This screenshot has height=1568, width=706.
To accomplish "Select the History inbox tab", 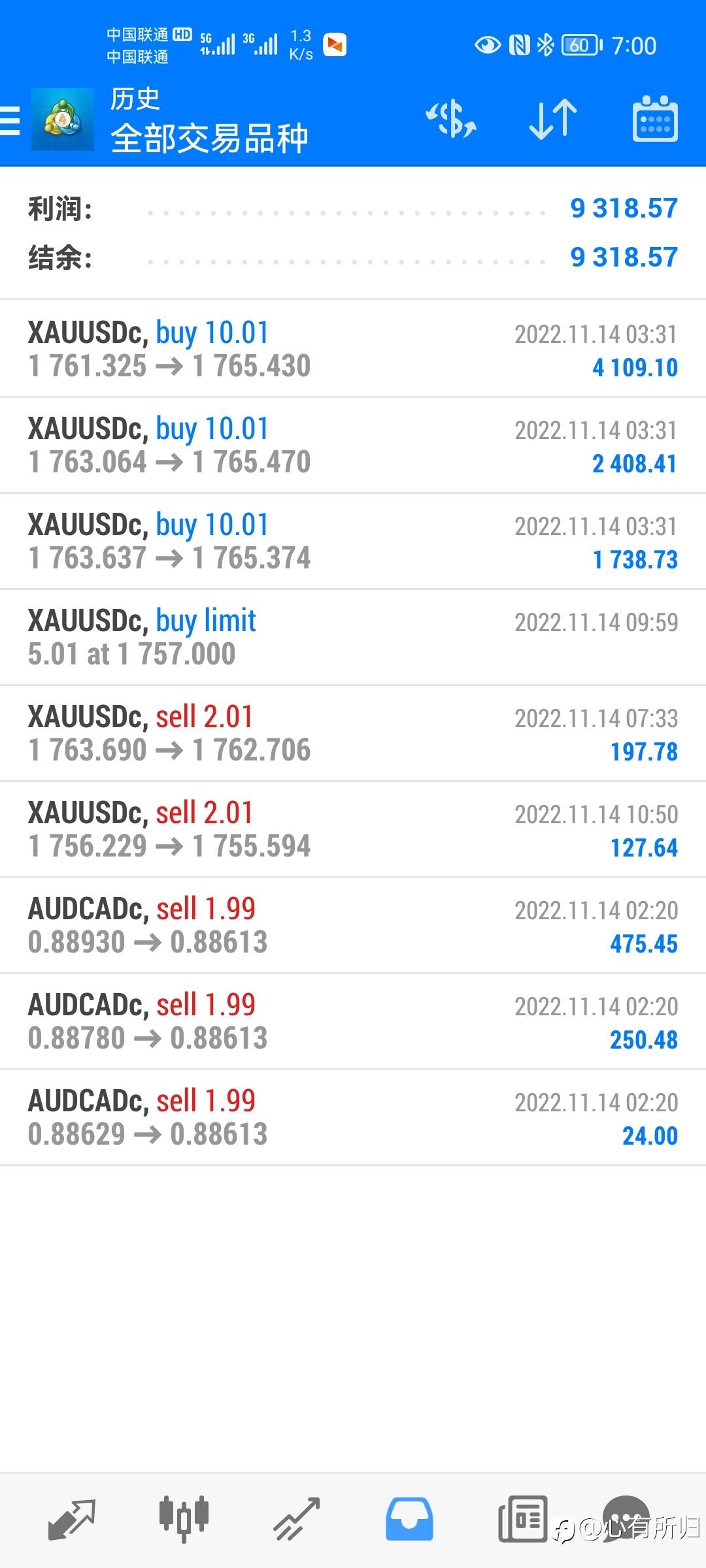I will point(409,1518).
